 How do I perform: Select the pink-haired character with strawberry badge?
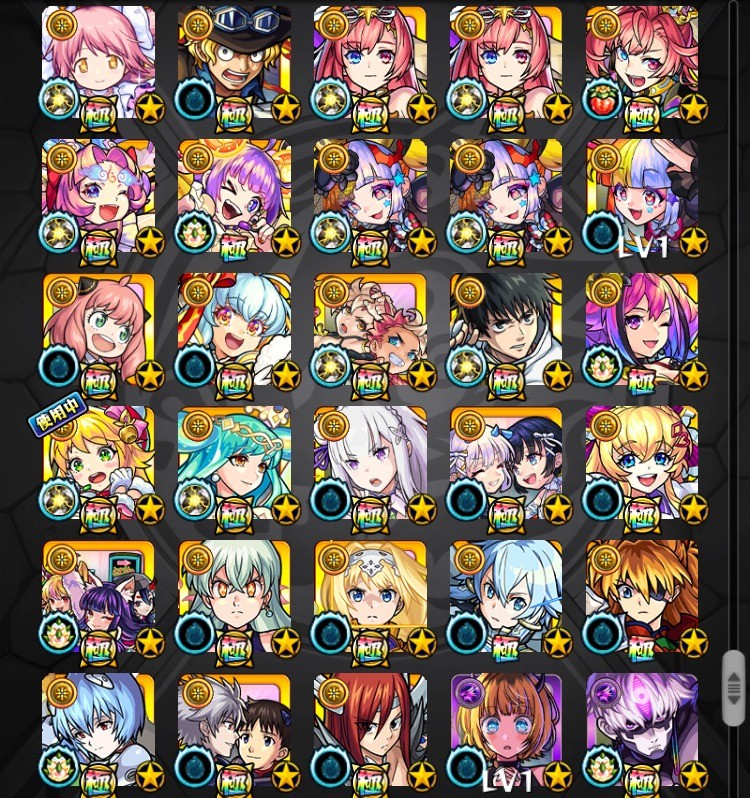[641, 62]
